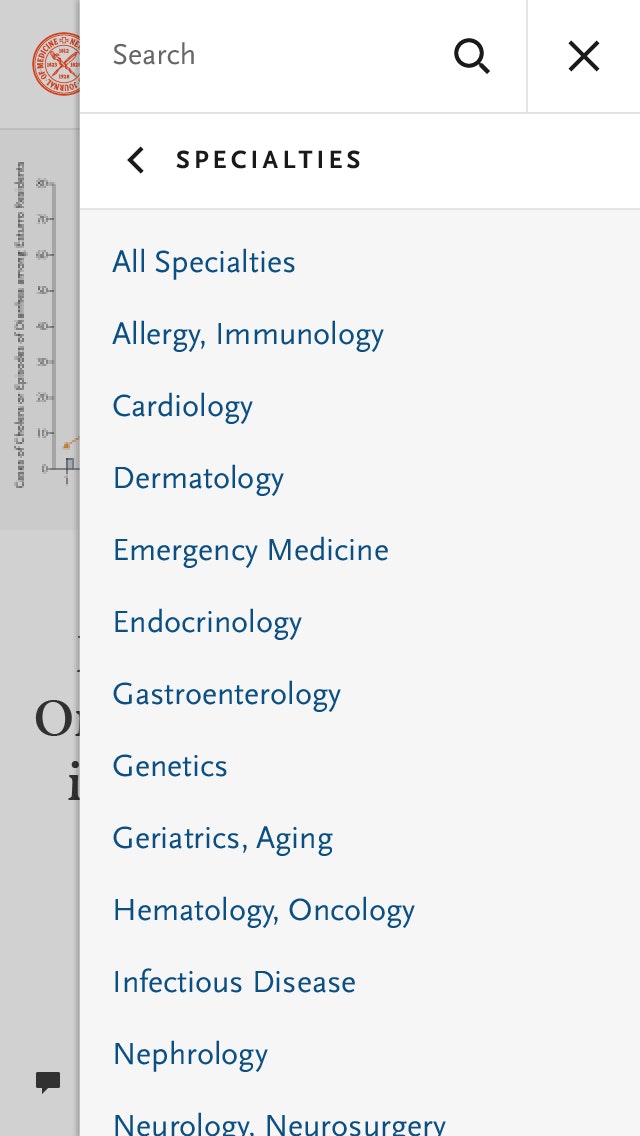This screenshot has height=1136, width=640.
Task: Choose Dermatology from the list
Action: pyautogui.click(x=198, y=478)
